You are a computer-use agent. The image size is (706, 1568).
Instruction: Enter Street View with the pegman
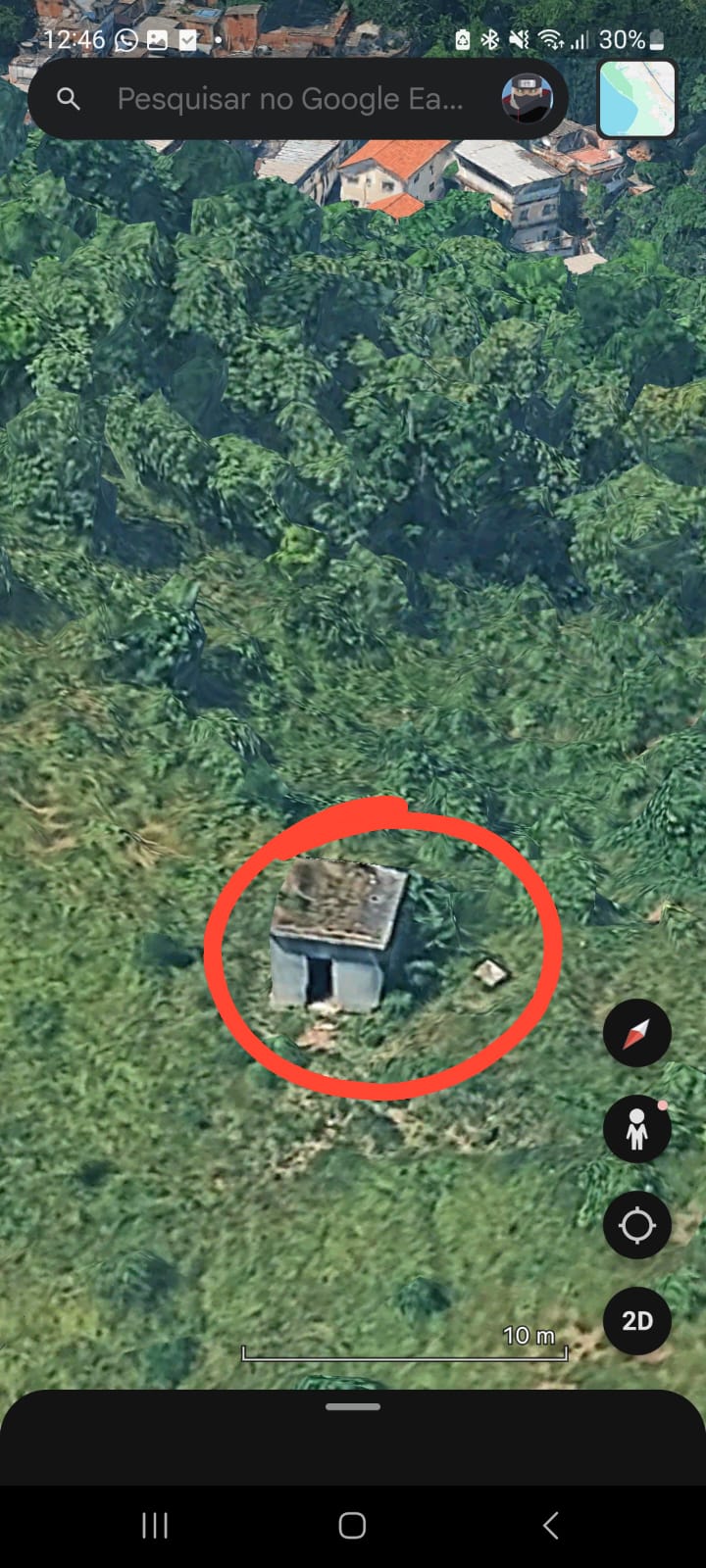636,1129
